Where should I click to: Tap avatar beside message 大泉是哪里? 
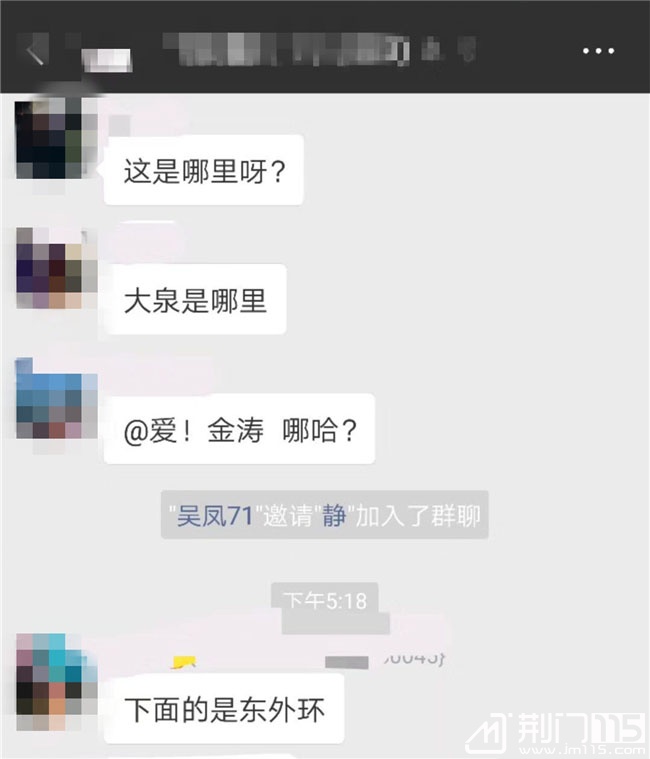point(55,268)
